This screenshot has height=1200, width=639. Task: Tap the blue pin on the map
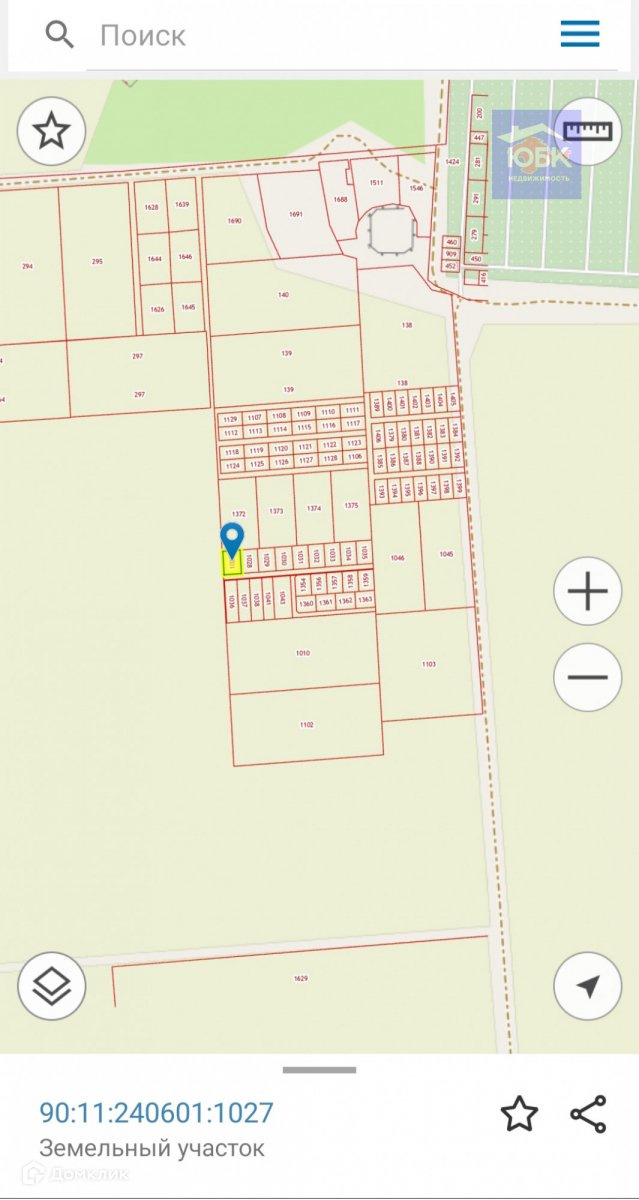coord(232,540)
